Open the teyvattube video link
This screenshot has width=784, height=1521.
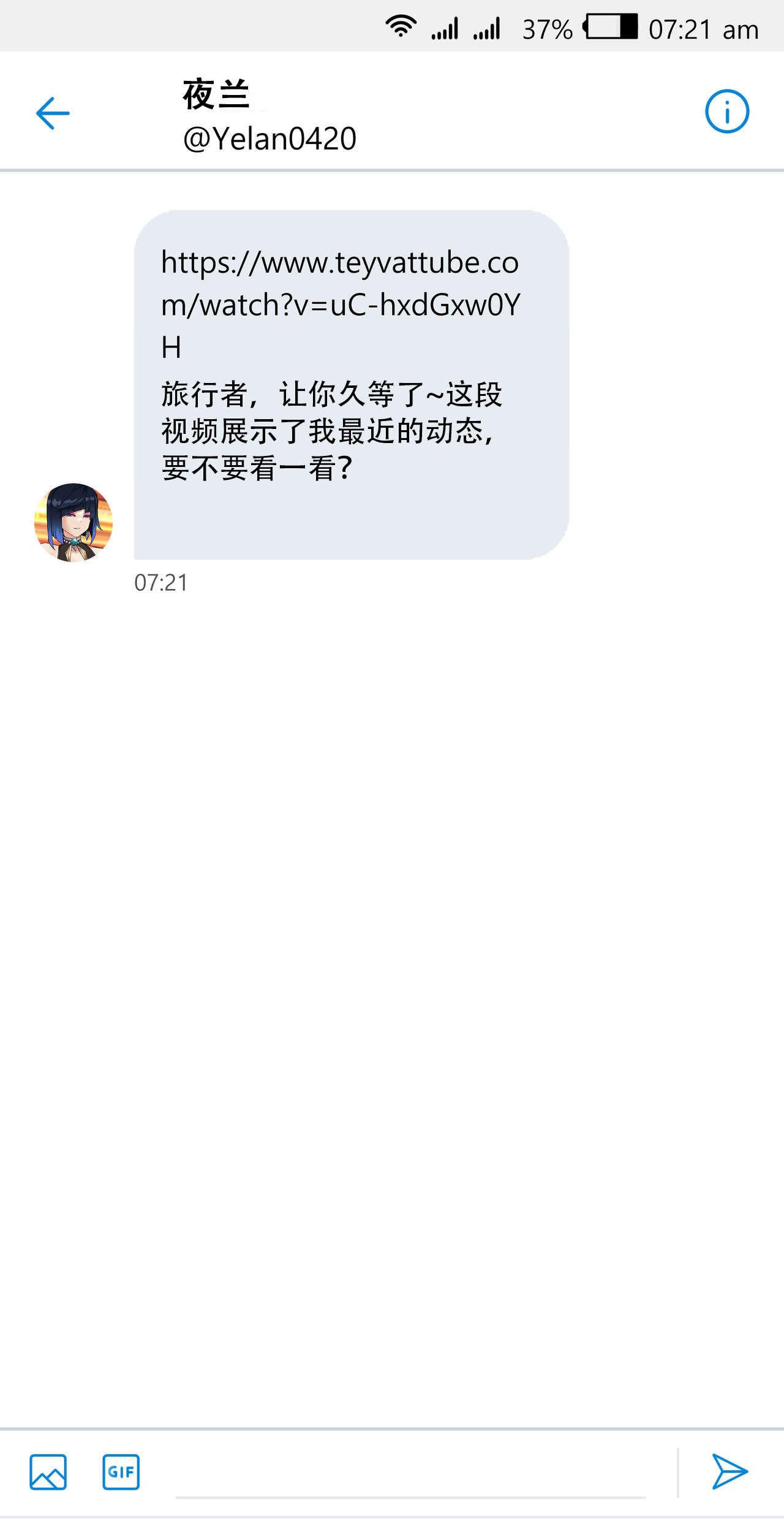[x=340, y=305]
